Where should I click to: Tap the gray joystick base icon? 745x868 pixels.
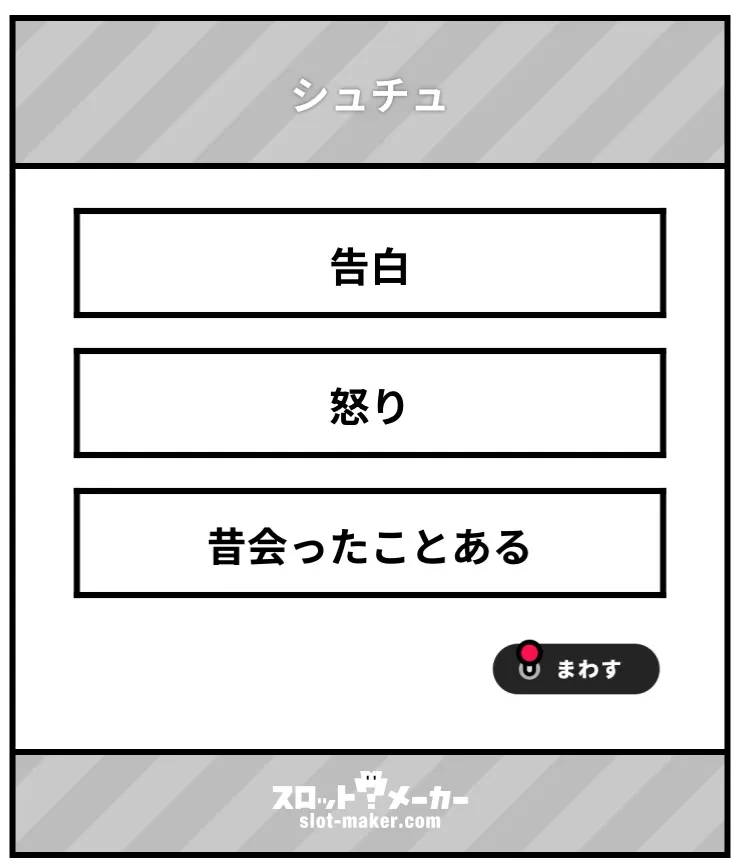click(x=529, y=672)
